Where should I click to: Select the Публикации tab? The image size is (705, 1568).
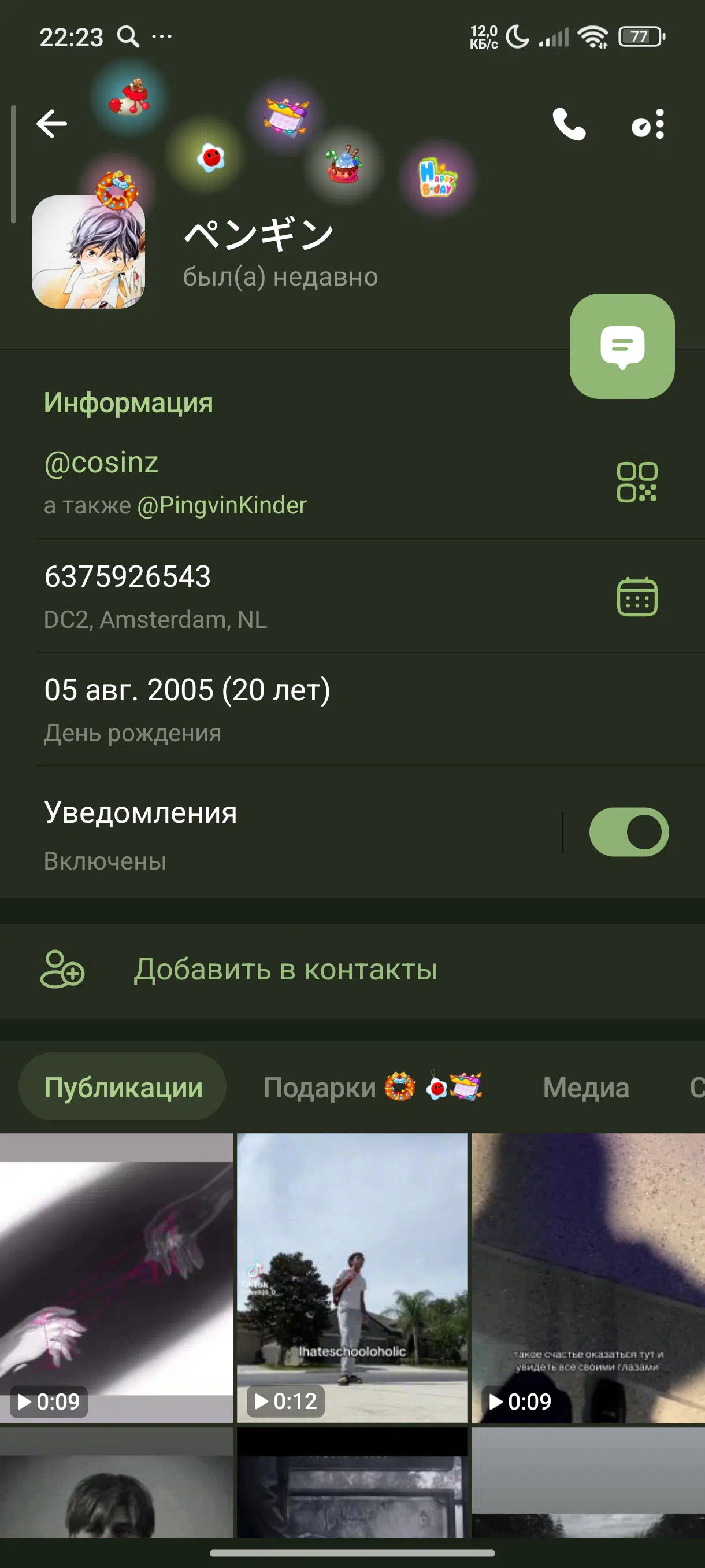click(x=123, y=1087)
